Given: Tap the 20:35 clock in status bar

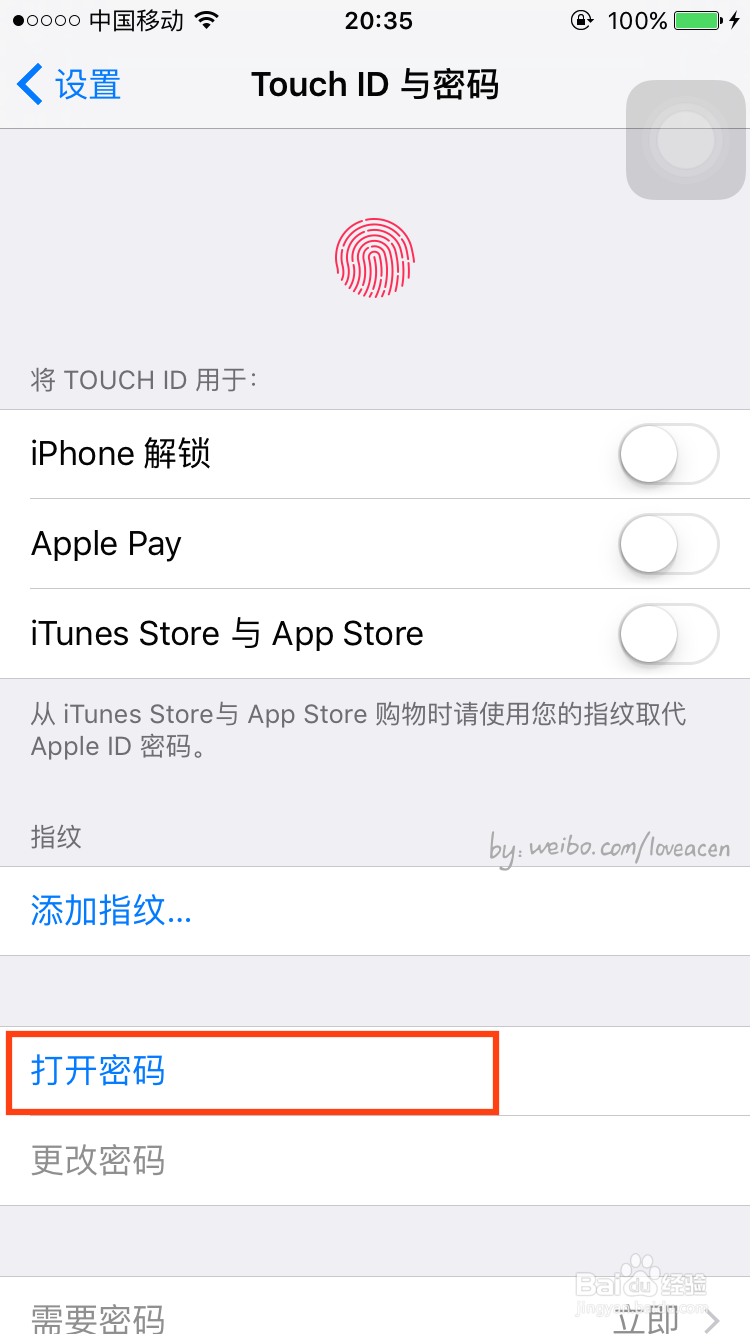Looking at the screenshot, I should pyautogui.click(x=378, y=20).
